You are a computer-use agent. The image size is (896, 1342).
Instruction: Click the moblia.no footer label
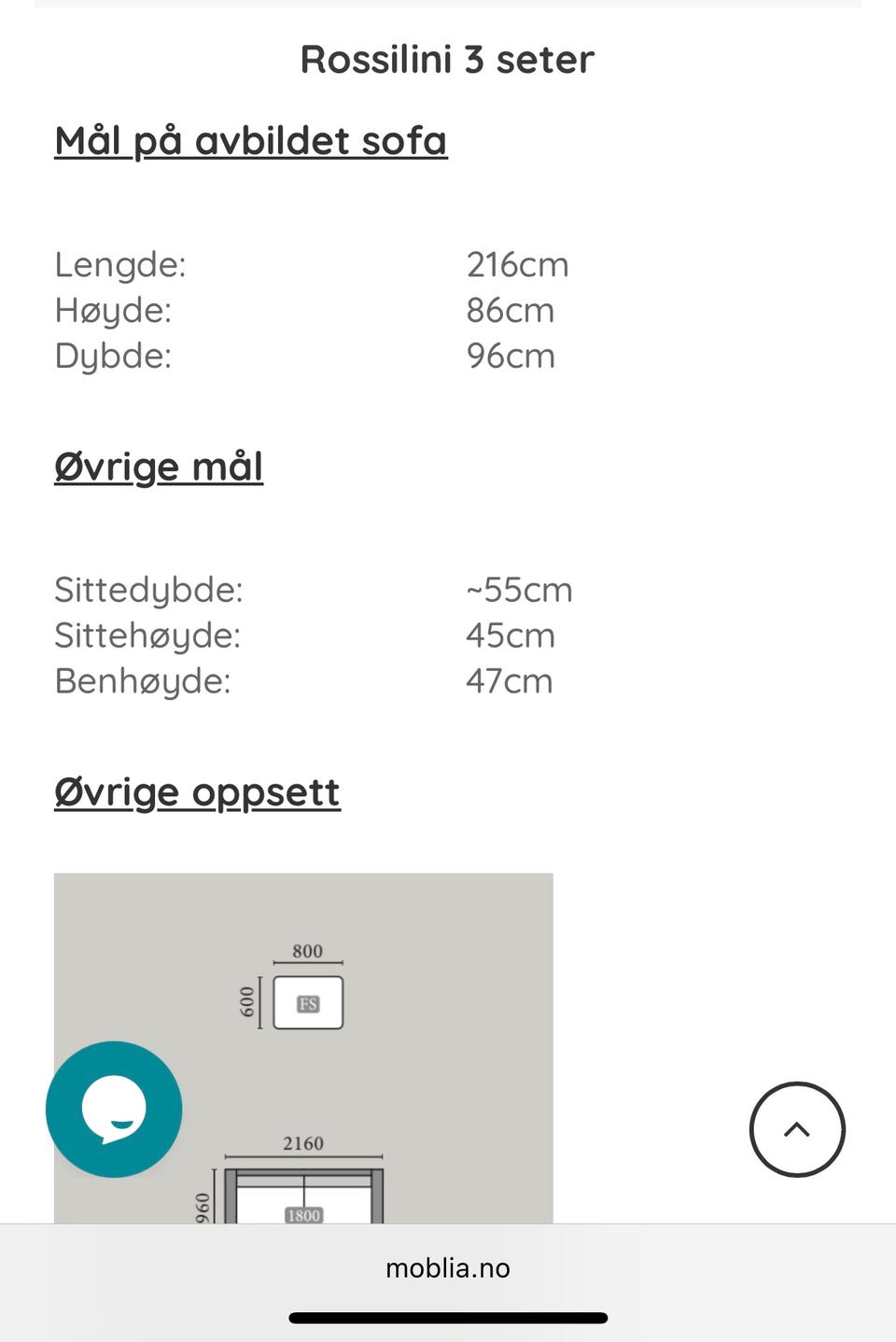[447, 1268]
